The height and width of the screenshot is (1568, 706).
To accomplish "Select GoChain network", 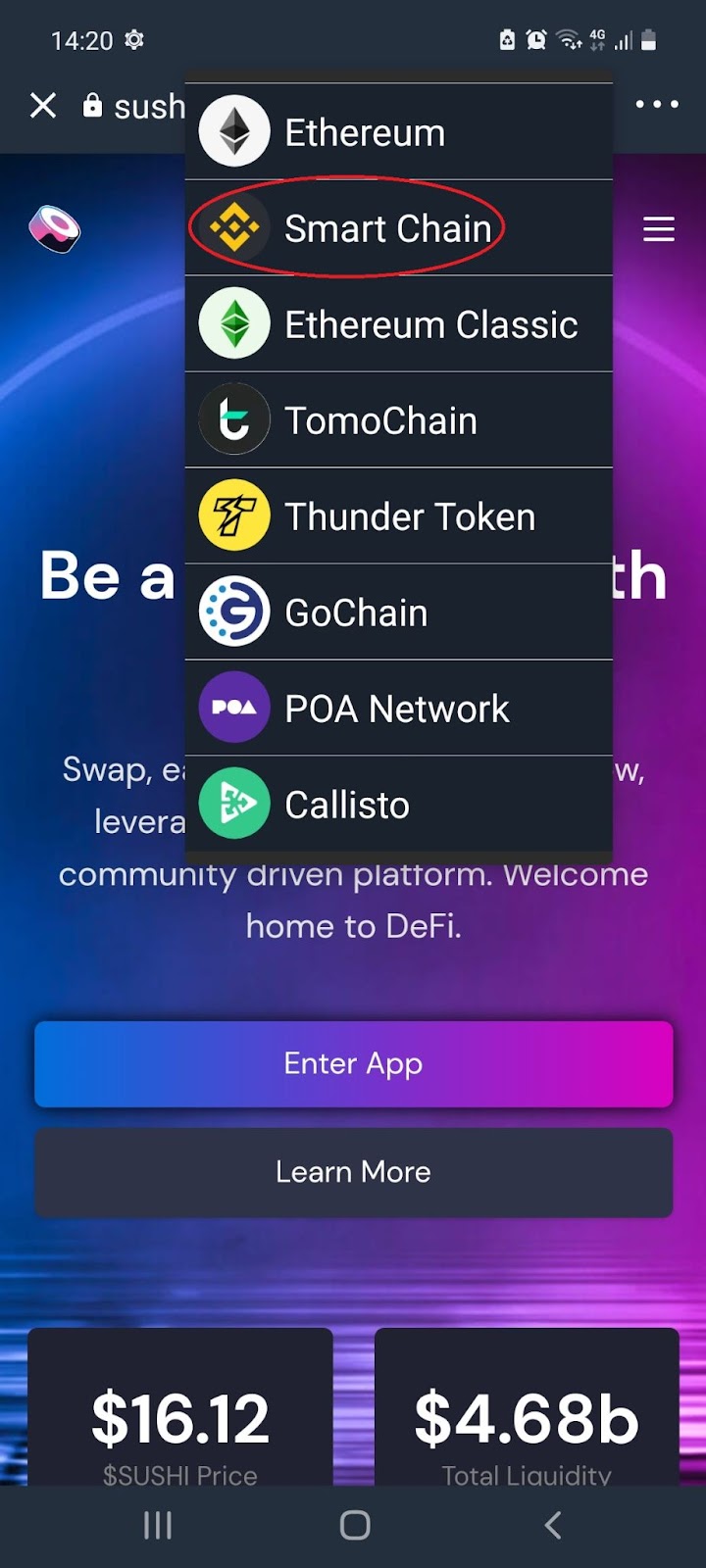I will tap(398, 612).
